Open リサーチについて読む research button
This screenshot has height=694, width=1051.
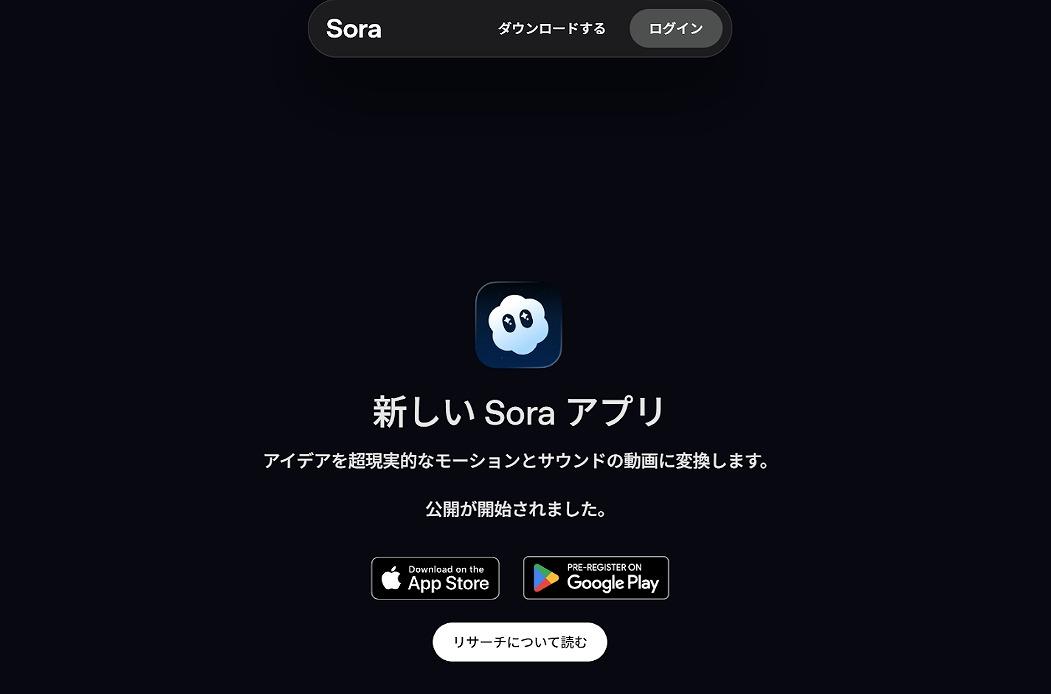(519, 642)
